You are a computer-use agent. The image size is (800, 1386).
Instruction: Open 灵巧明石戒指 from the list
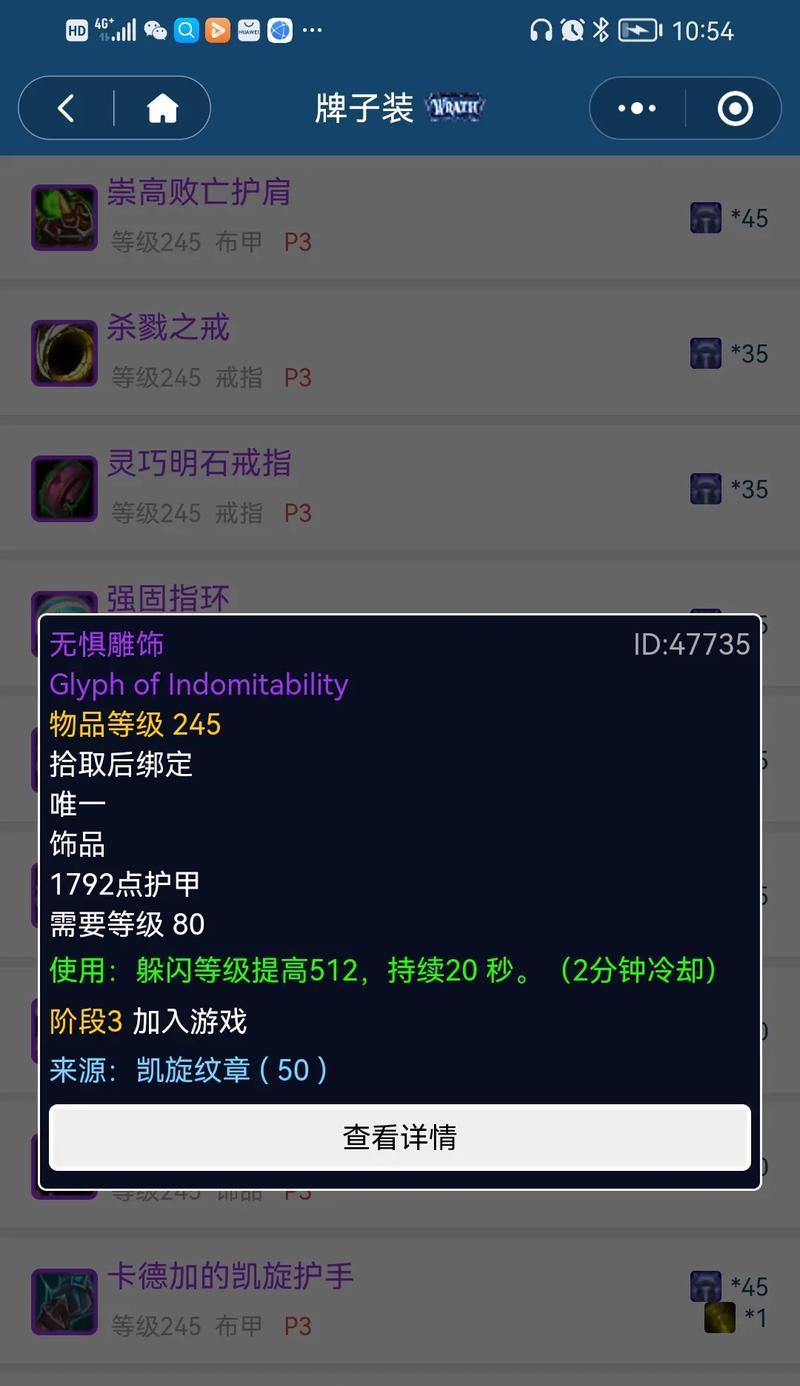click(400, 488)
